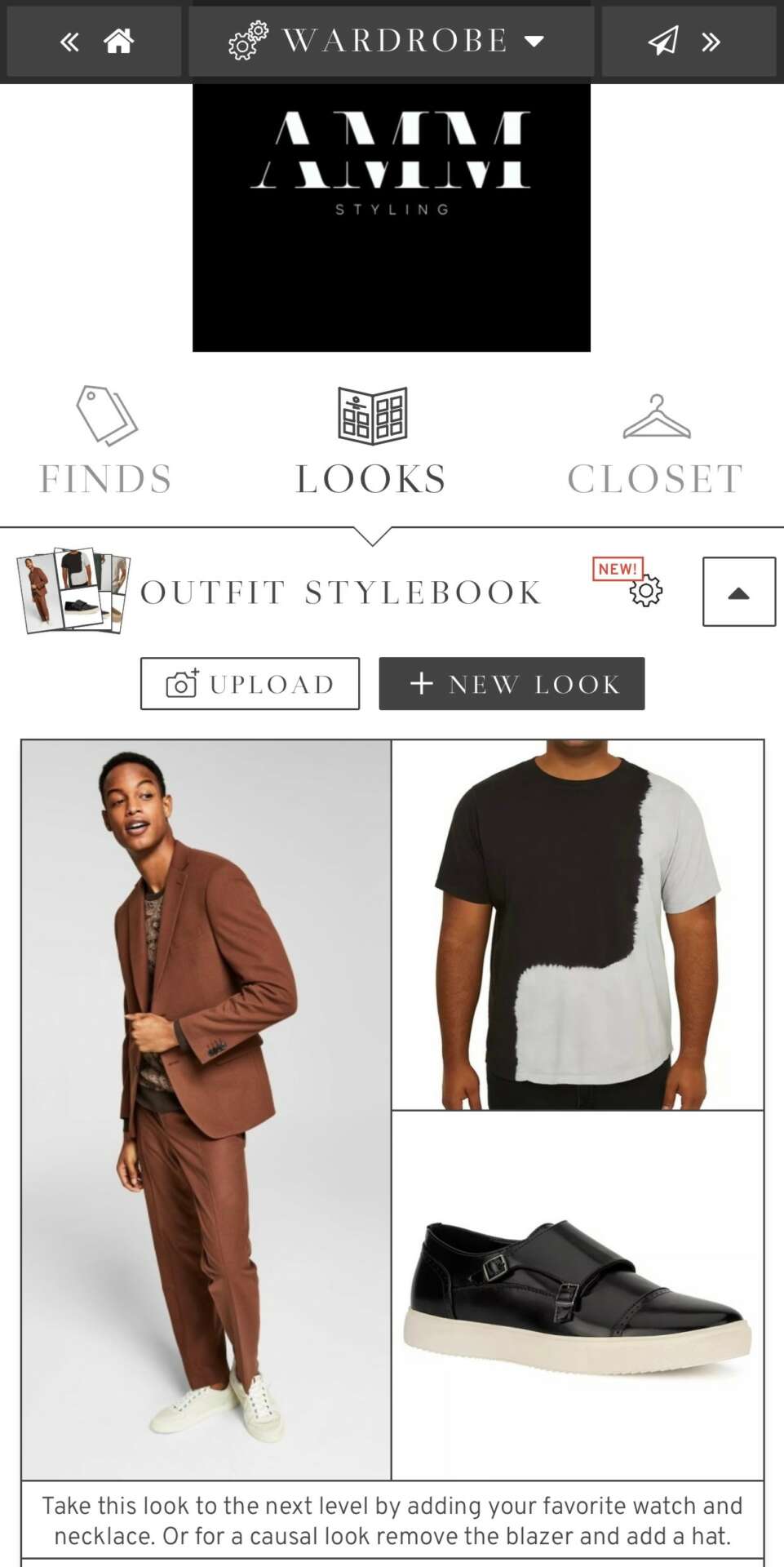Switch to the Finds tab
The height and width of the screenshot is (1567, 784).
pos(106,442)
